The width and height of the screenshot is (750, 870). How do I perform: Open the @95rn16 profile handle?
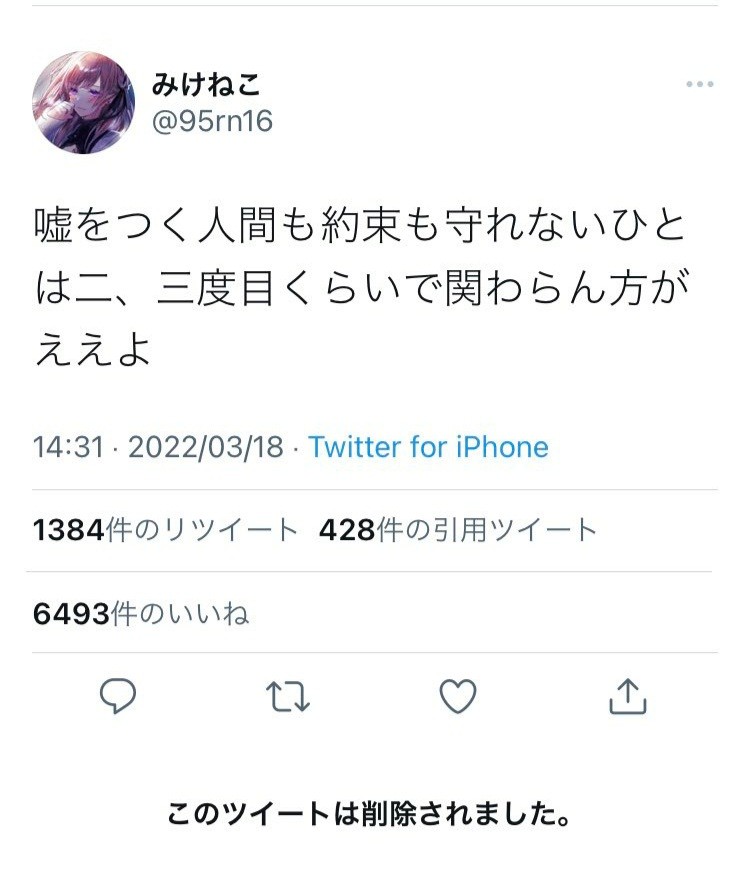211,121
